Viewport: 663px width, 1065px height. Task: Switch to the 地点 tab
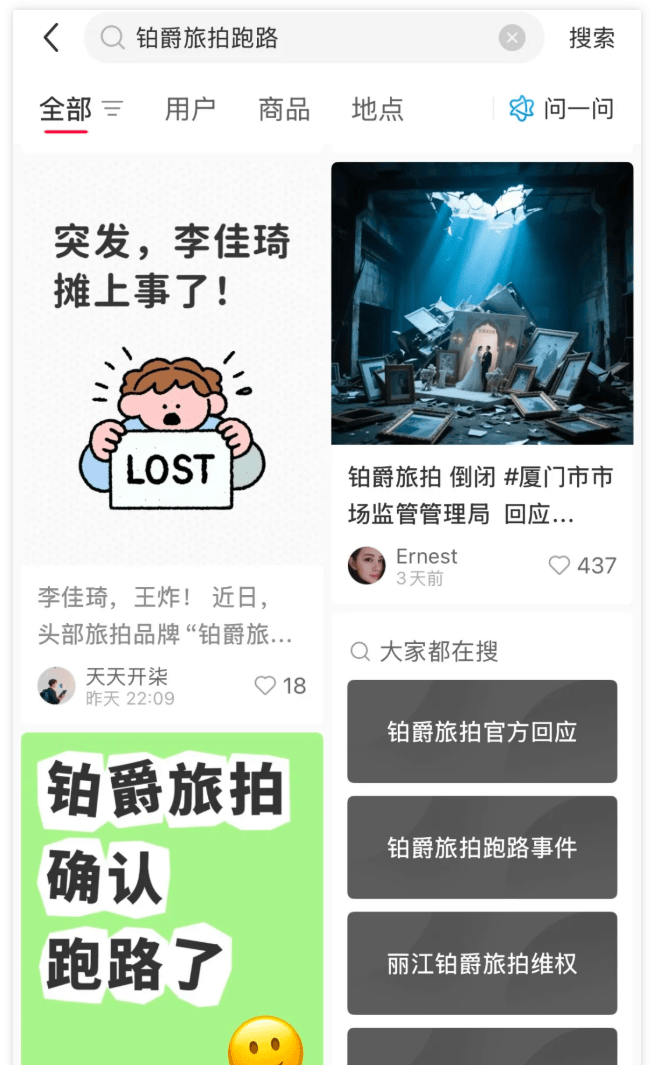pyautogui.click(x=377, y=109)
